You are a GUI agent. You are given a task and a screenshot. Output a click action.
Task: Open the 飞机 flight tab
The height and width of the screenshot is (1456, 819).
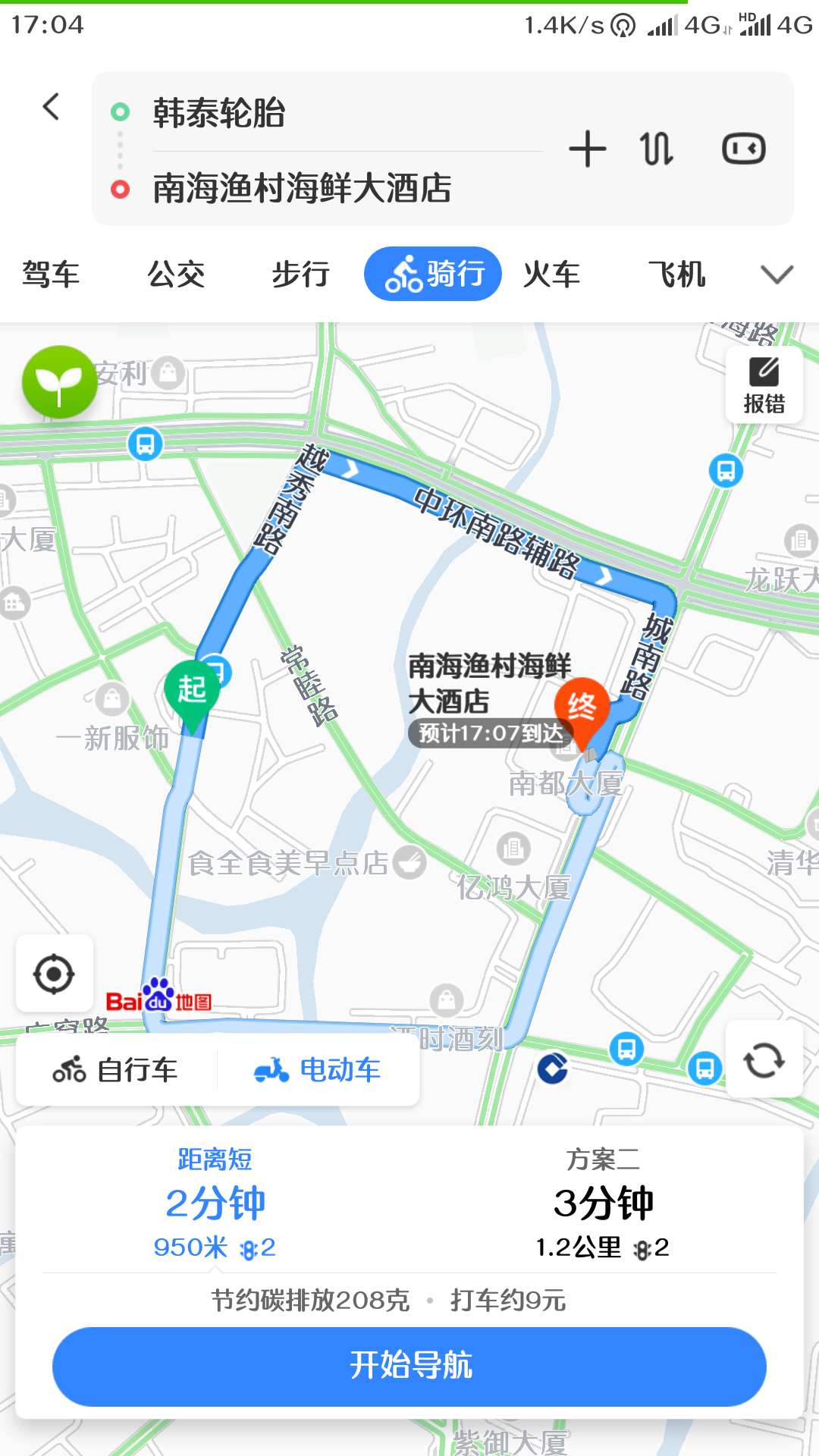pos(676,275)
